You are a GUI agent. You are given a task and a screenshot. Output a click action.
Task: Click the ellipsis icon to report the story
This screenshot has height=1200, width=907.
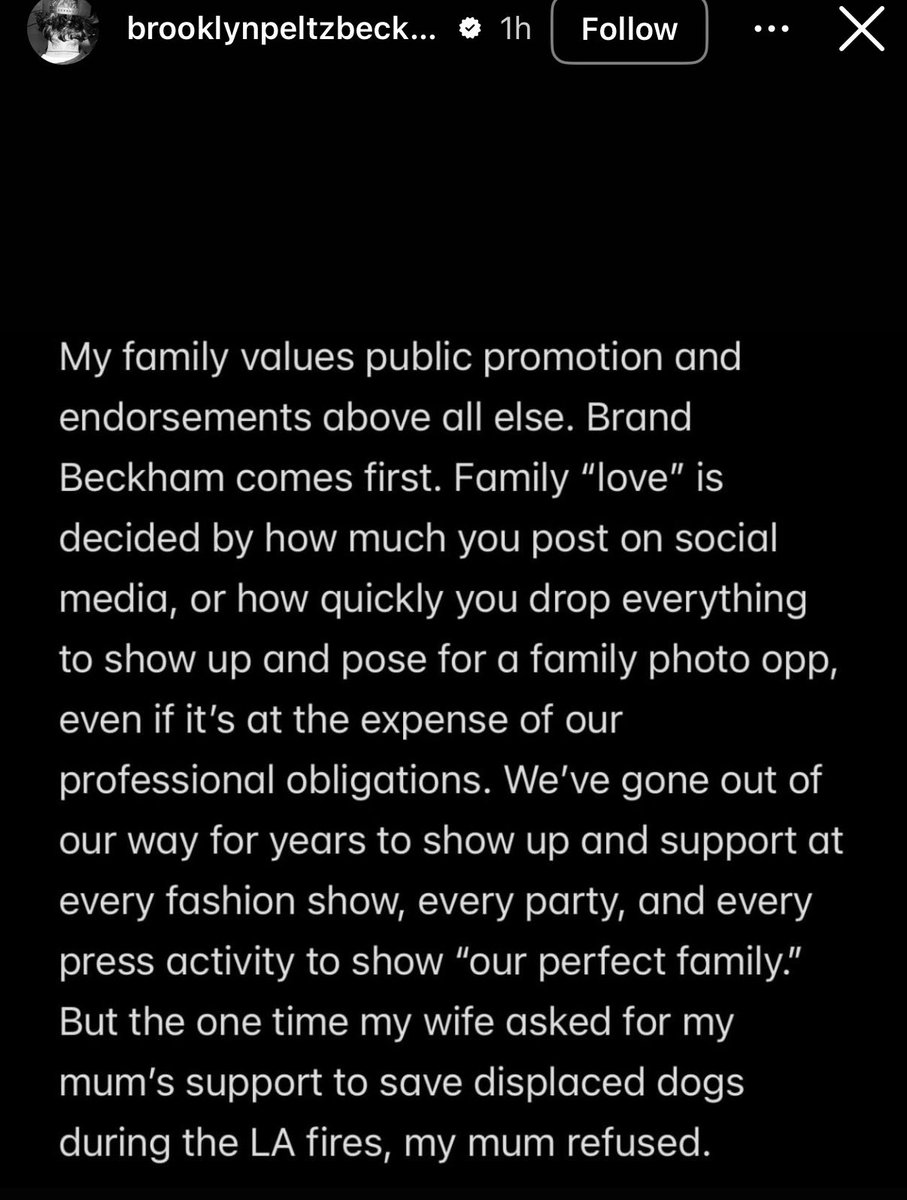click(770, 29)
